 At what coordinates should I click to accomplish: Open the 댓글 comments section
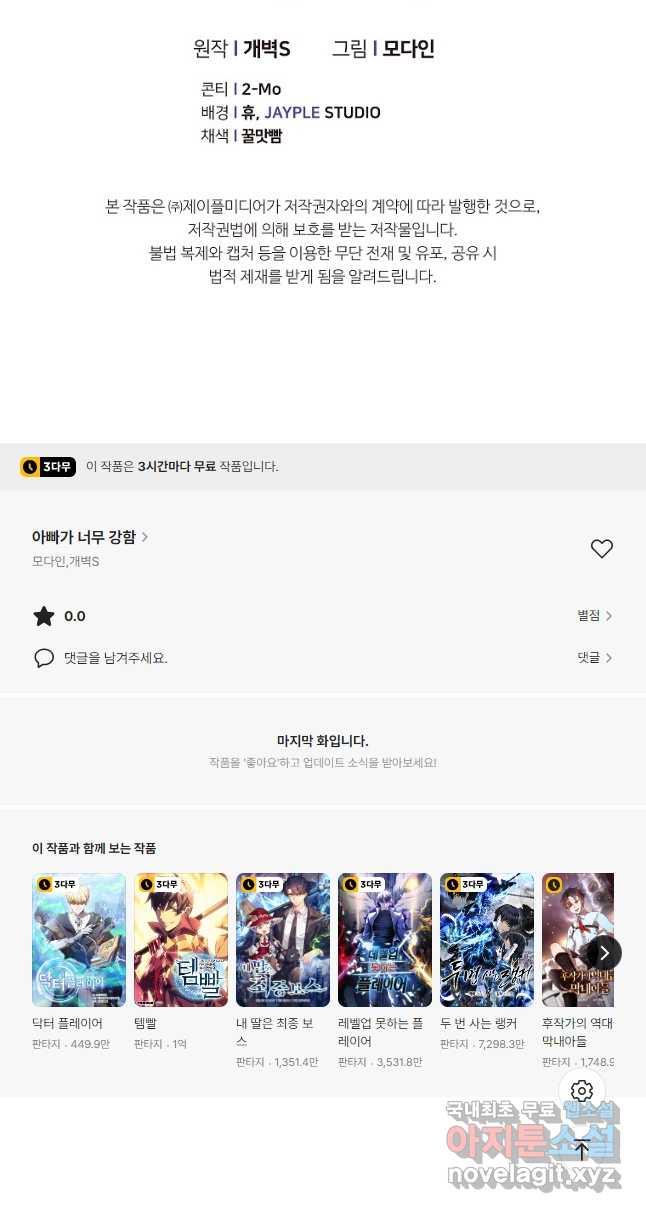[x=594, y=658]
